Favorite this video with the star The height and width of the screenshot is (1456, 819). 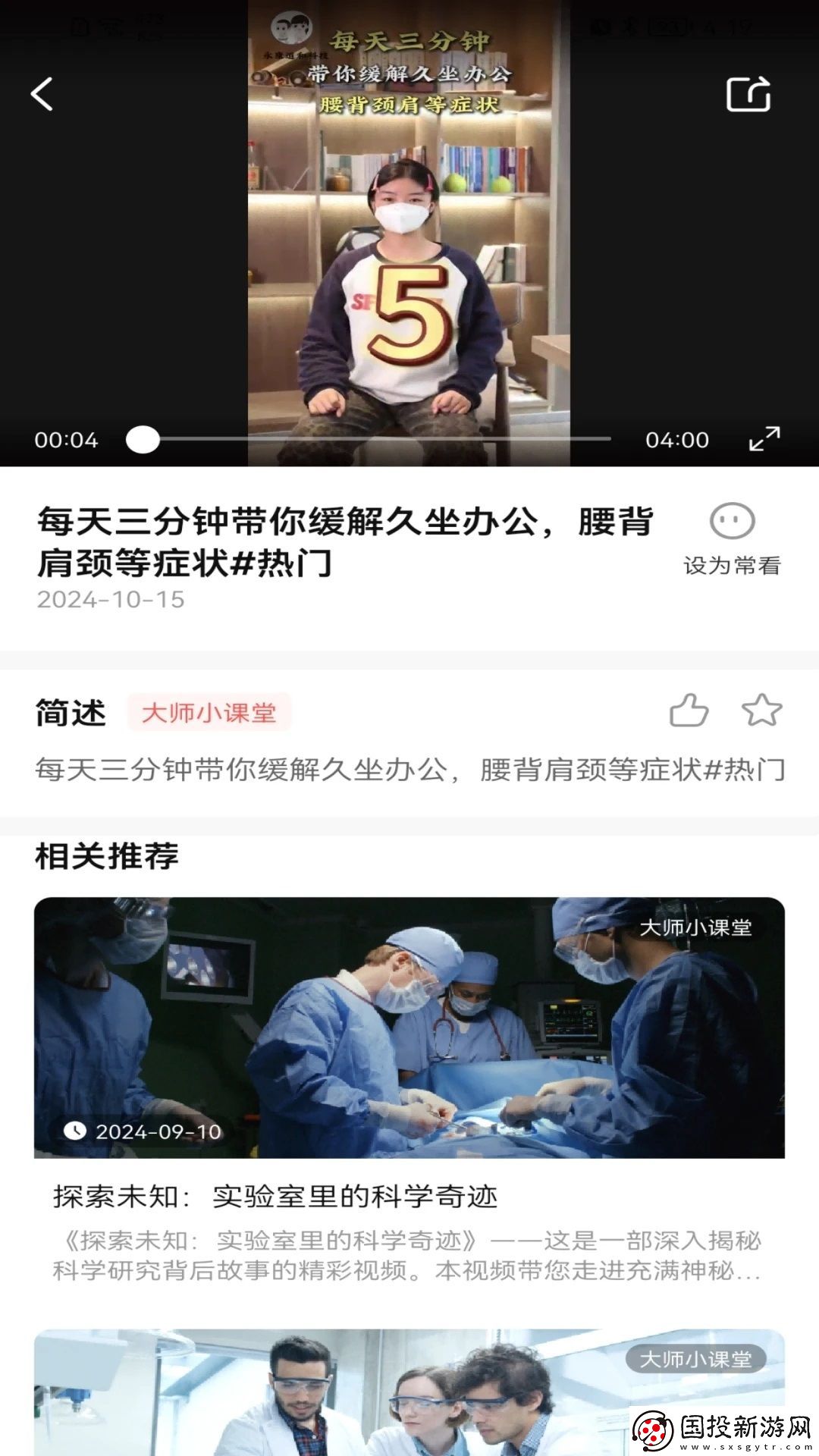(761, 711)
